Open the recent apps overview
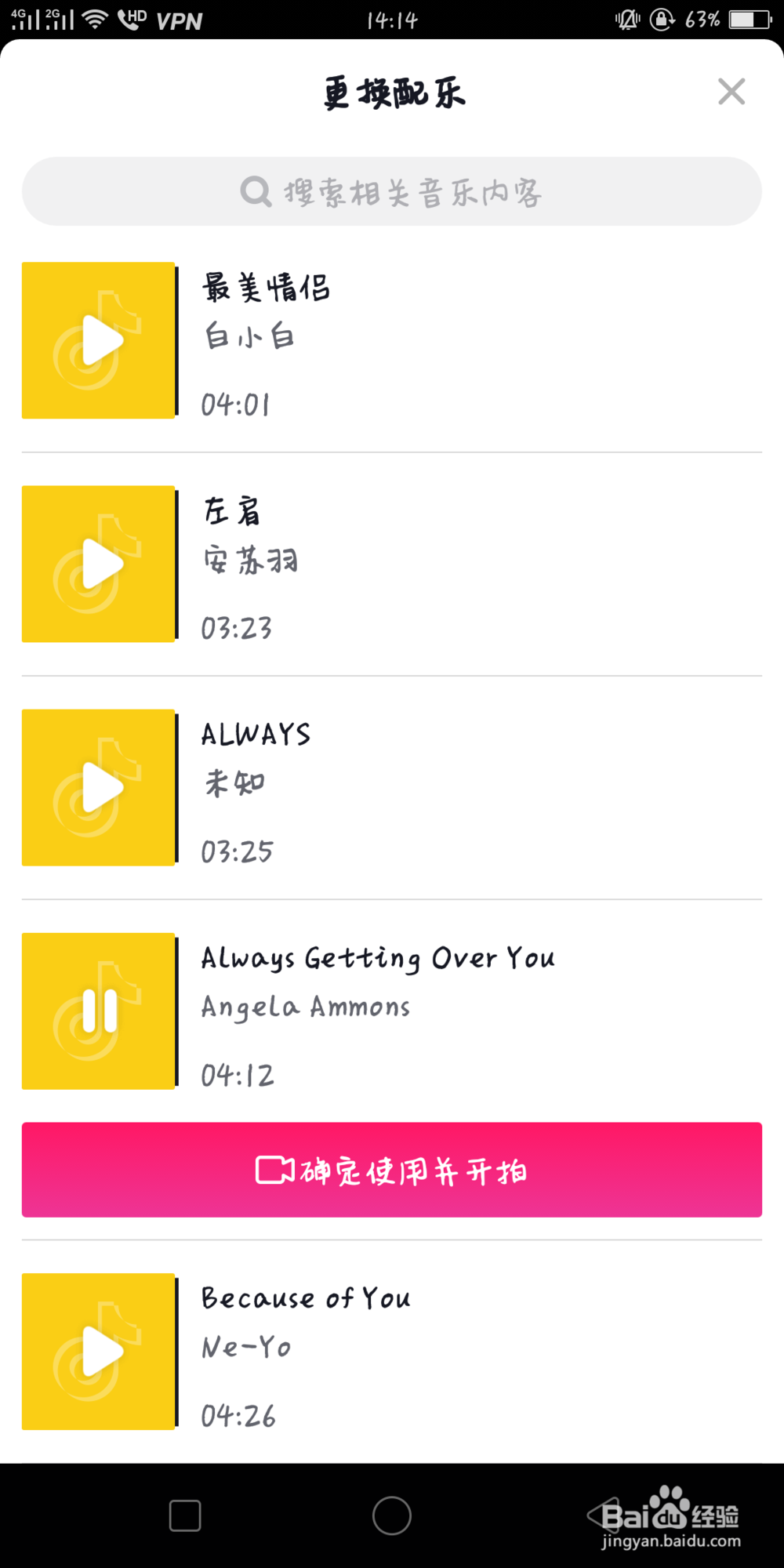This screenshot has height=1568, width=784. point(185,1515)
